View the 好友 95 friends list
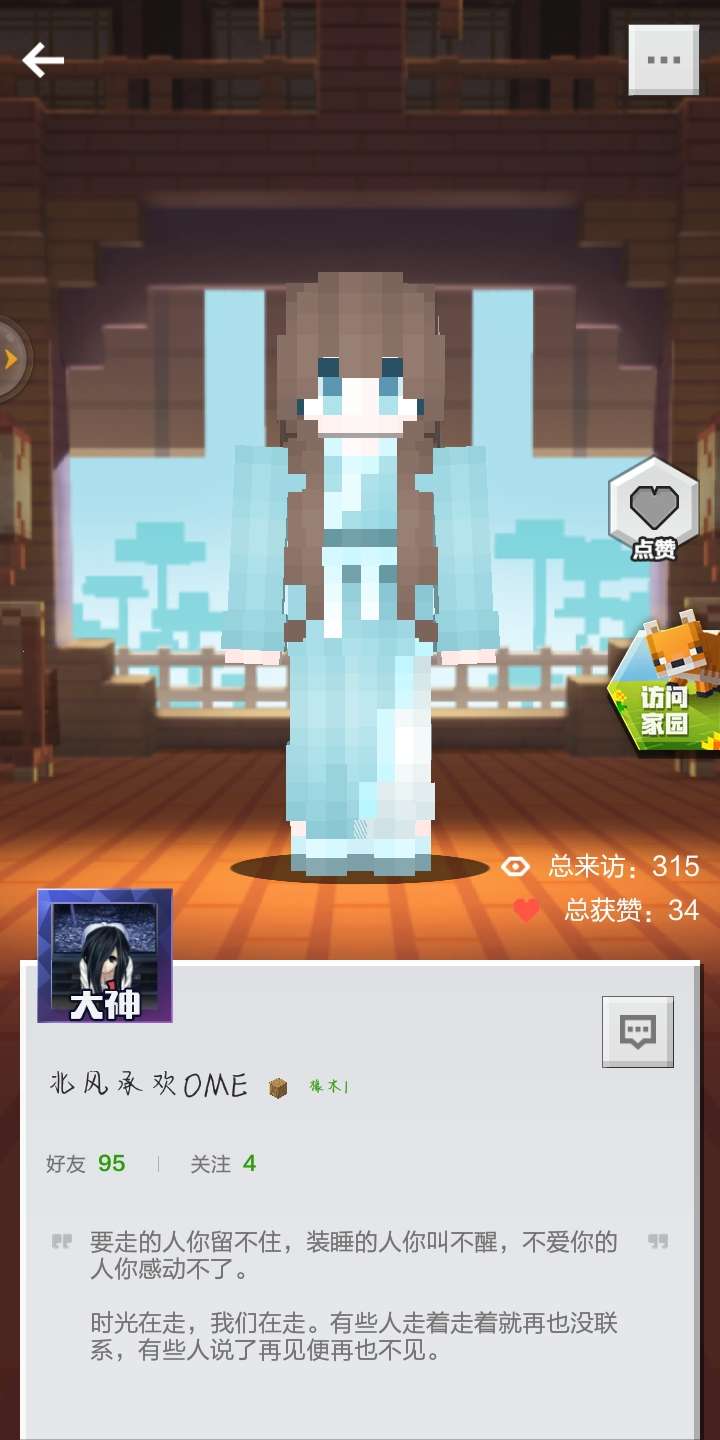 pyautogui.click(x=86, y=1163)
